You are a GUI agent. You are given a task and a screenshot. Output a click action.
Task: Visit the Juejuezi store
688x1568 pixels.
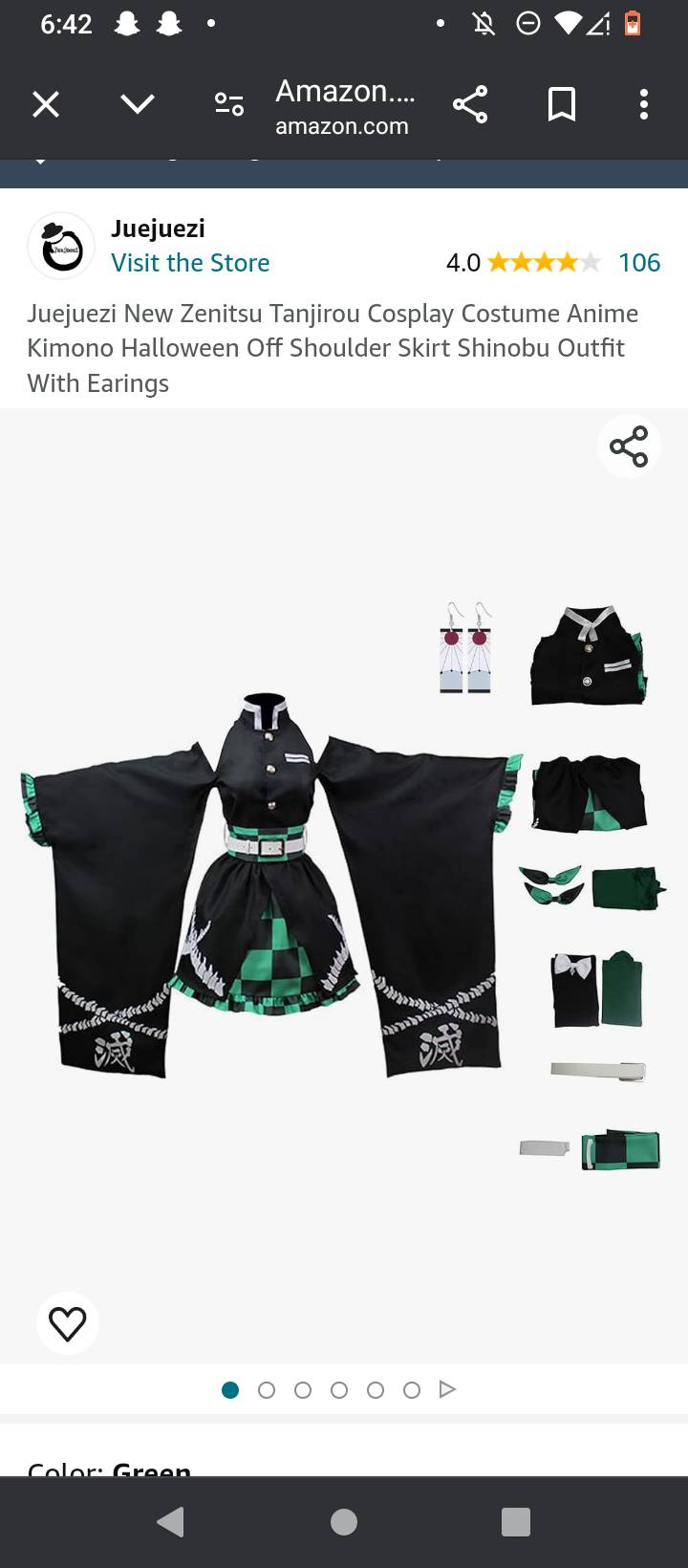pyautogui.click(x=190, y=263)
